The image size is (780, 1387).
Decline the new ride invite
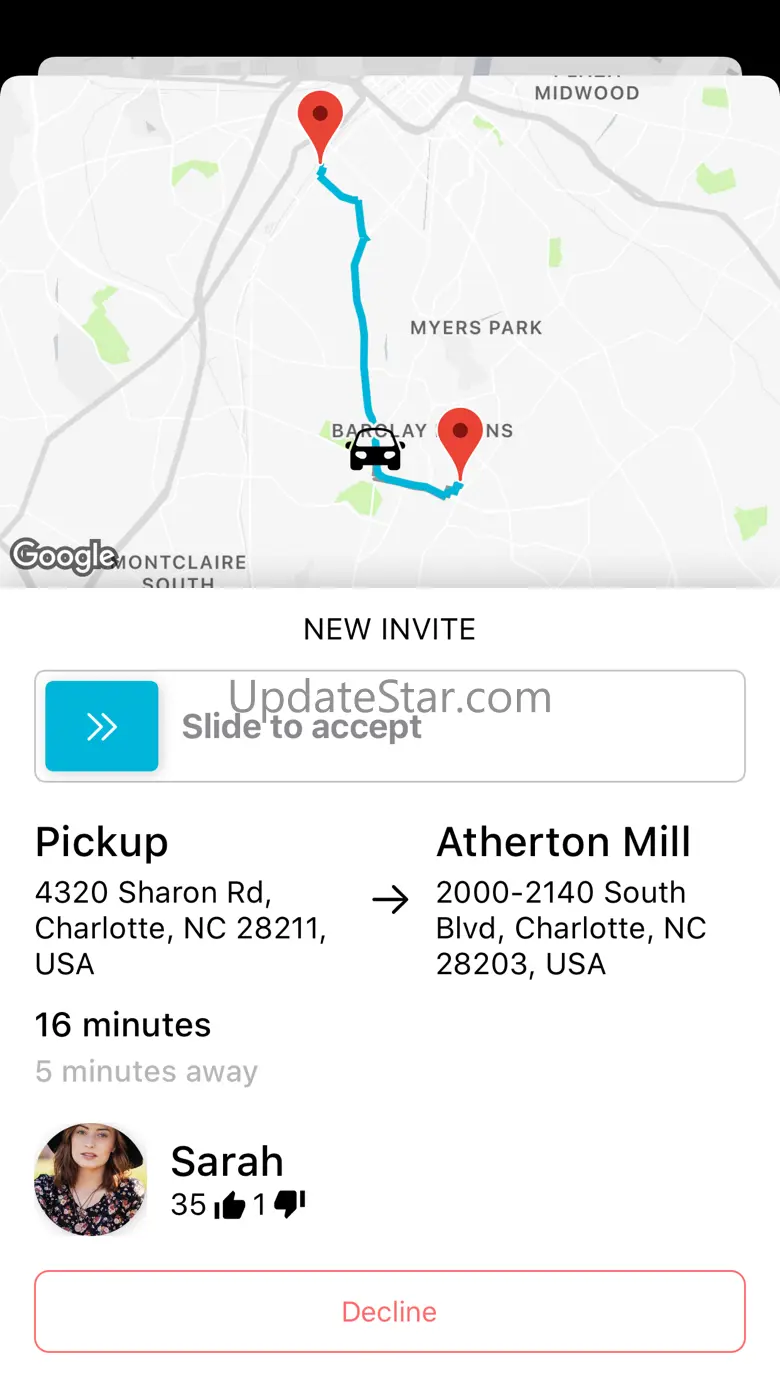point(390,1311)
